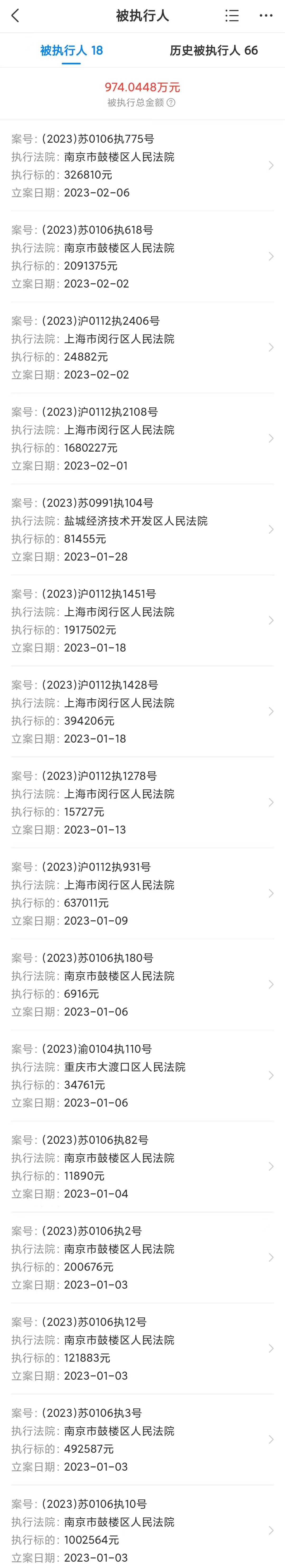Open case (2023)沪0112执1428号

point(142,711)
